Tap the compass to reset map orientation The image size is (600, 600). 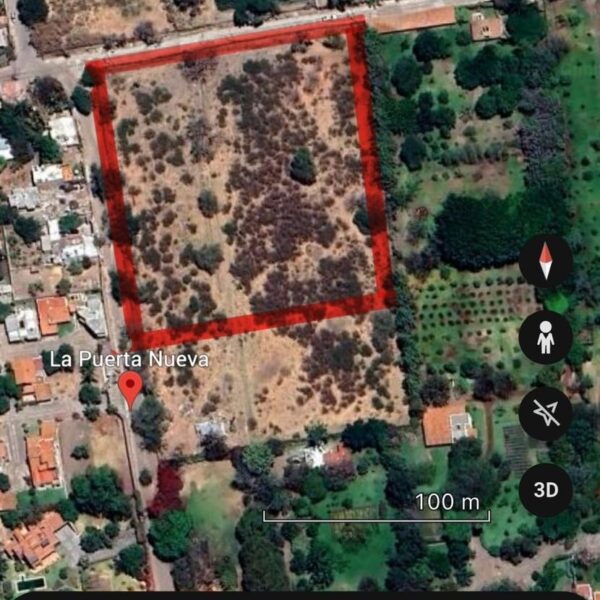click(x=545, y=261)
